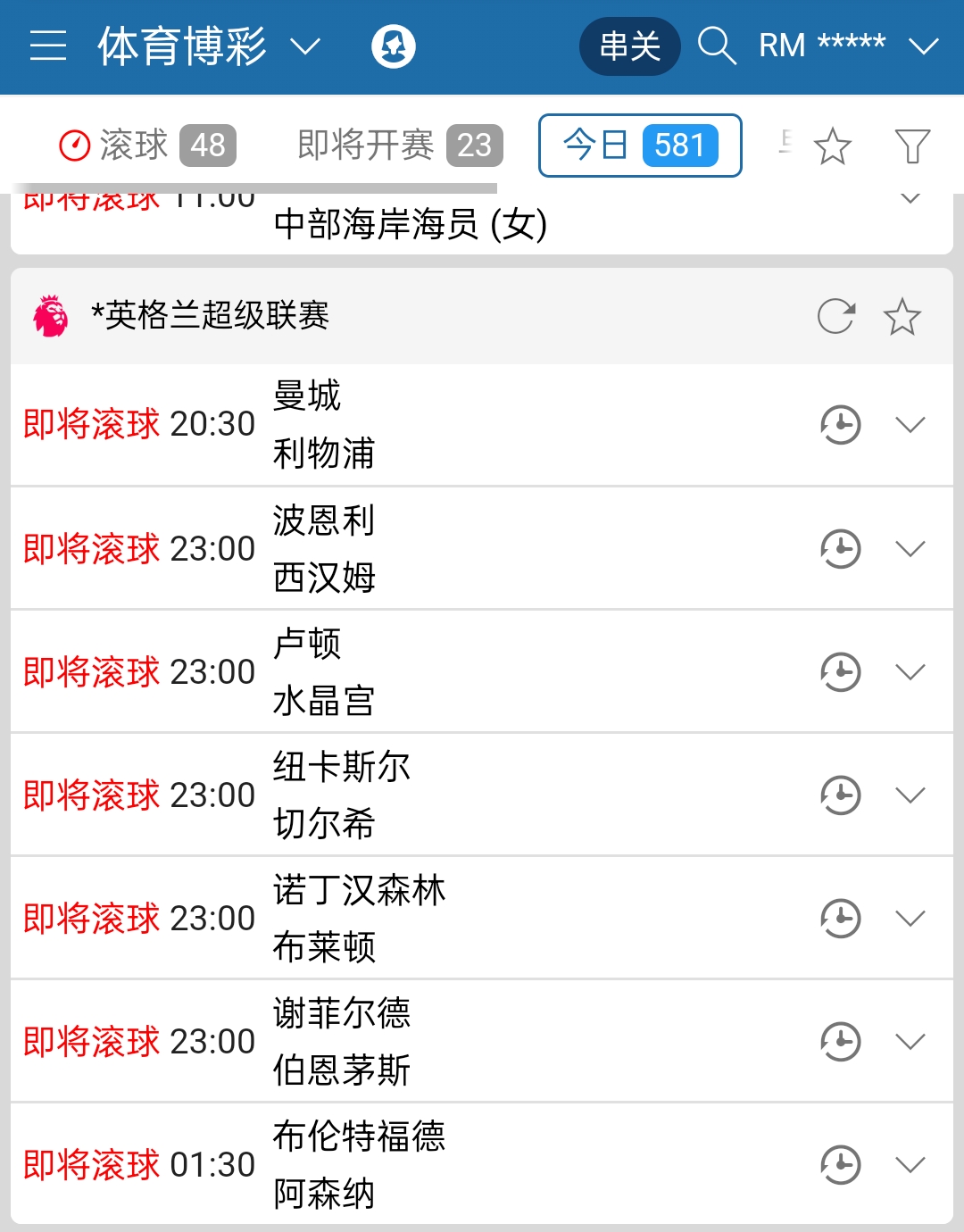Expand the 体育博彩 dropdown
Image resolution: width=964 pixels, height=1232 pixels.
click(x=305, y=46)
